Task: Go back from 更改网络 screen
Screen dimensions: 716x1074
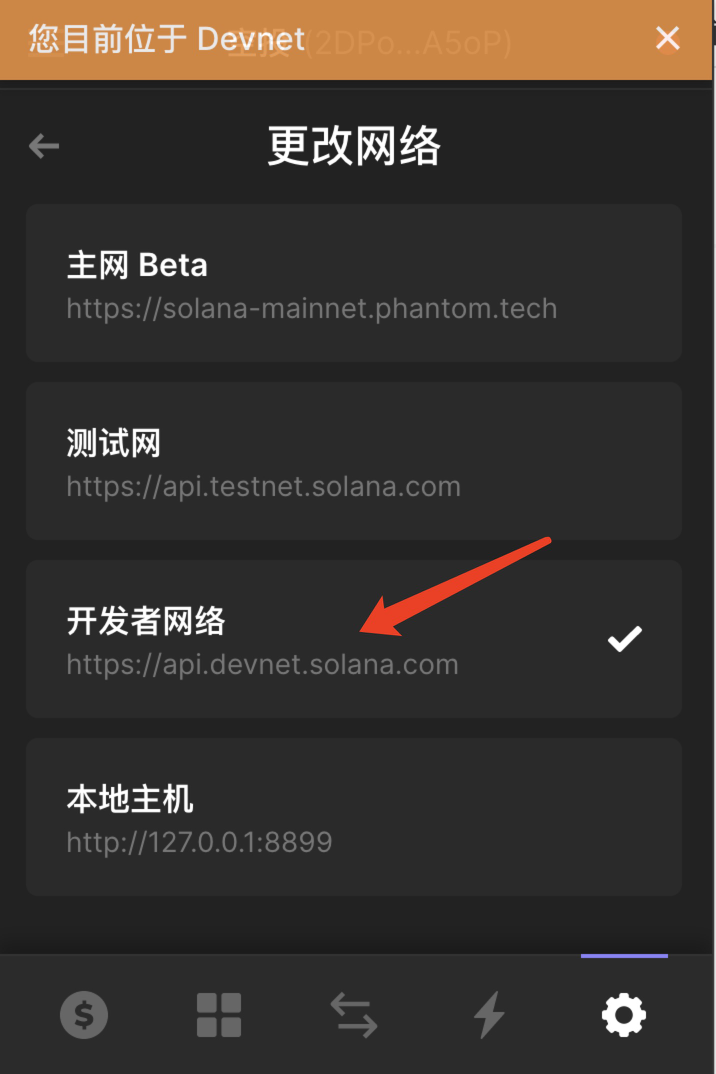Action: pyautogui.click(x=44, y=147)
